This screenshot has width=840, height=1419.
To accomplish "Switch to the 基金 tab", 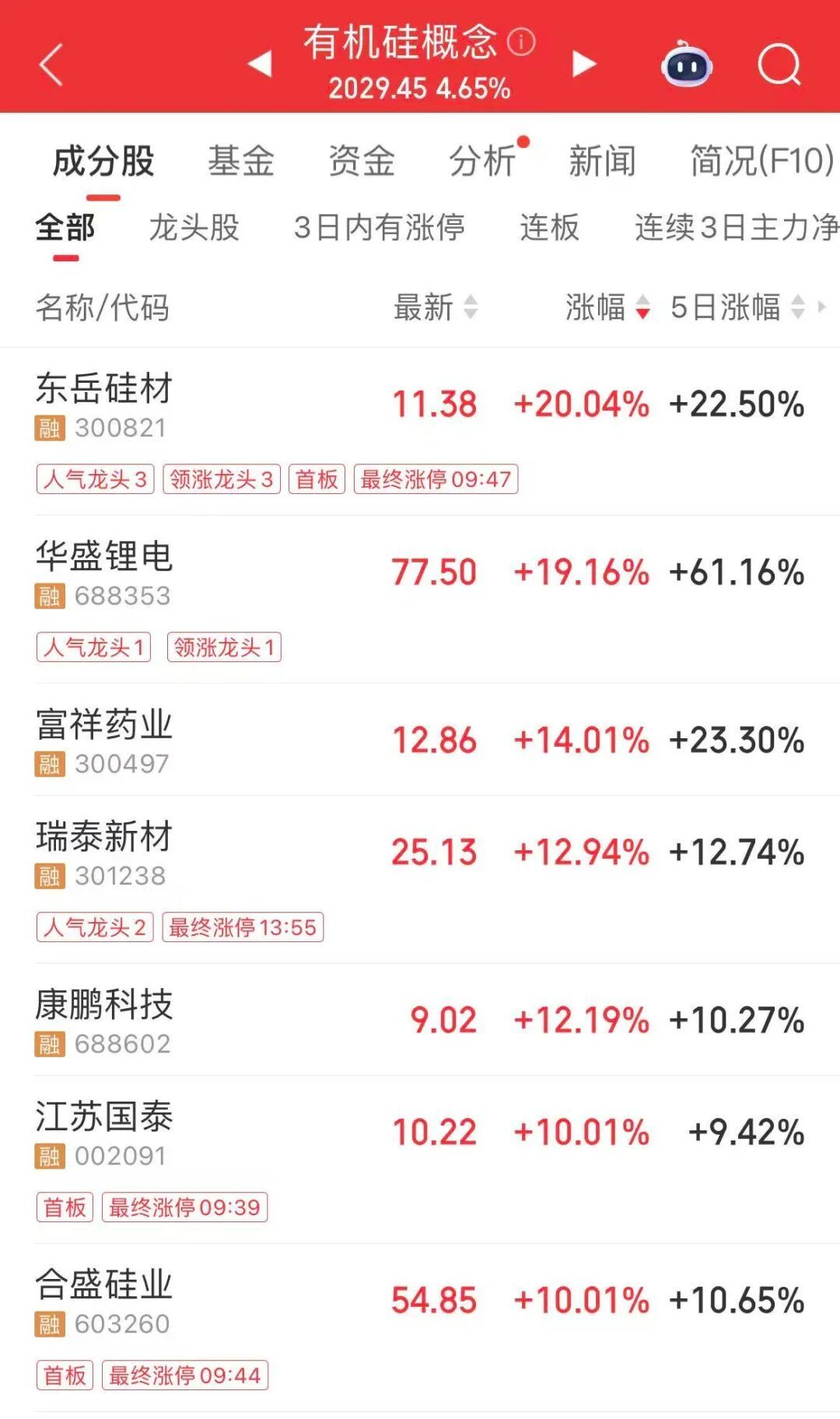I will 241,161.
